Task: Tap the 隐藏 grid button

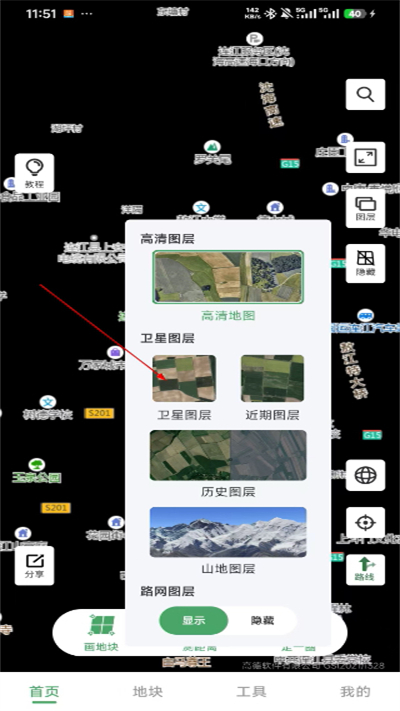Action: [x=365, y=263]
